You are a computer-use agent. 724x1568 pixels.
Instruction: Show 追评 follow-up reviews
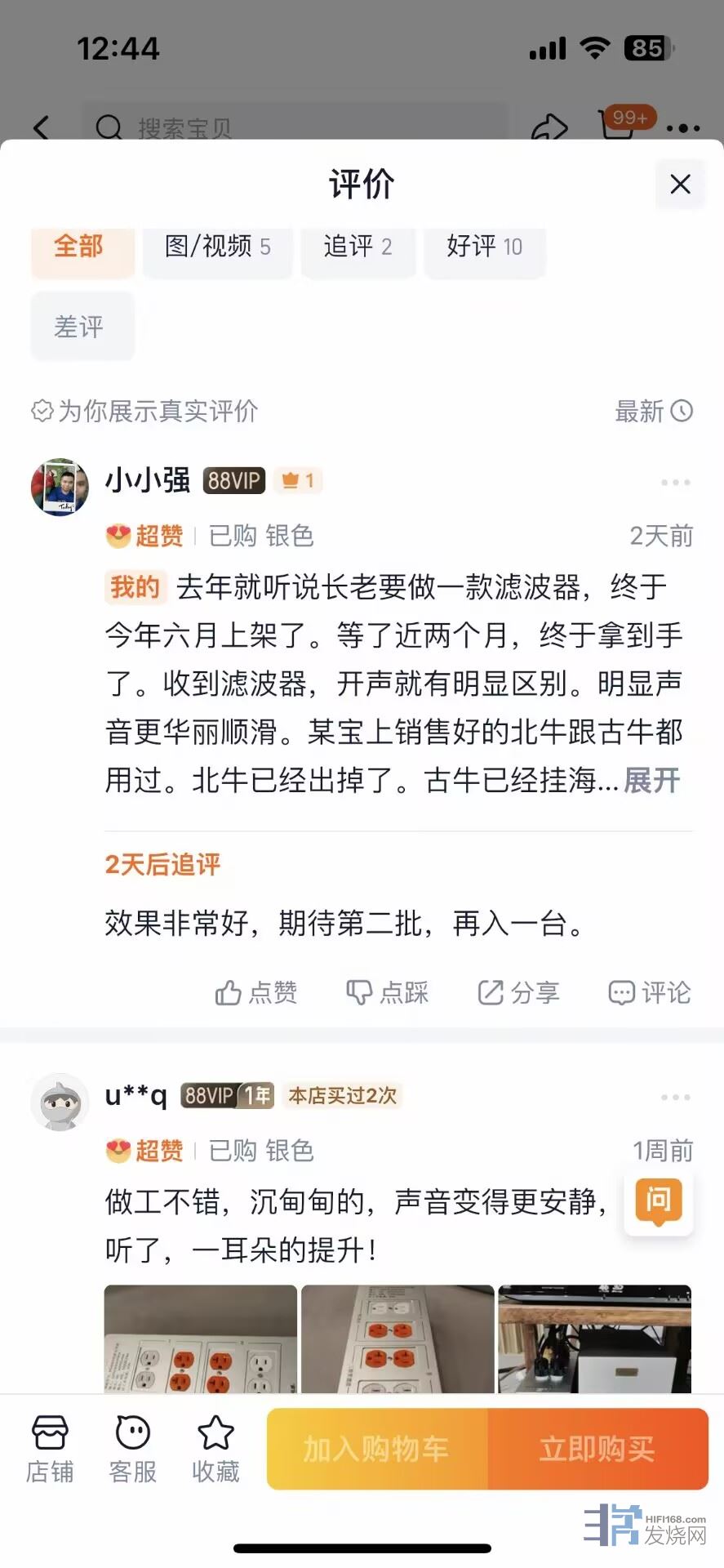[x=358, y=247]
